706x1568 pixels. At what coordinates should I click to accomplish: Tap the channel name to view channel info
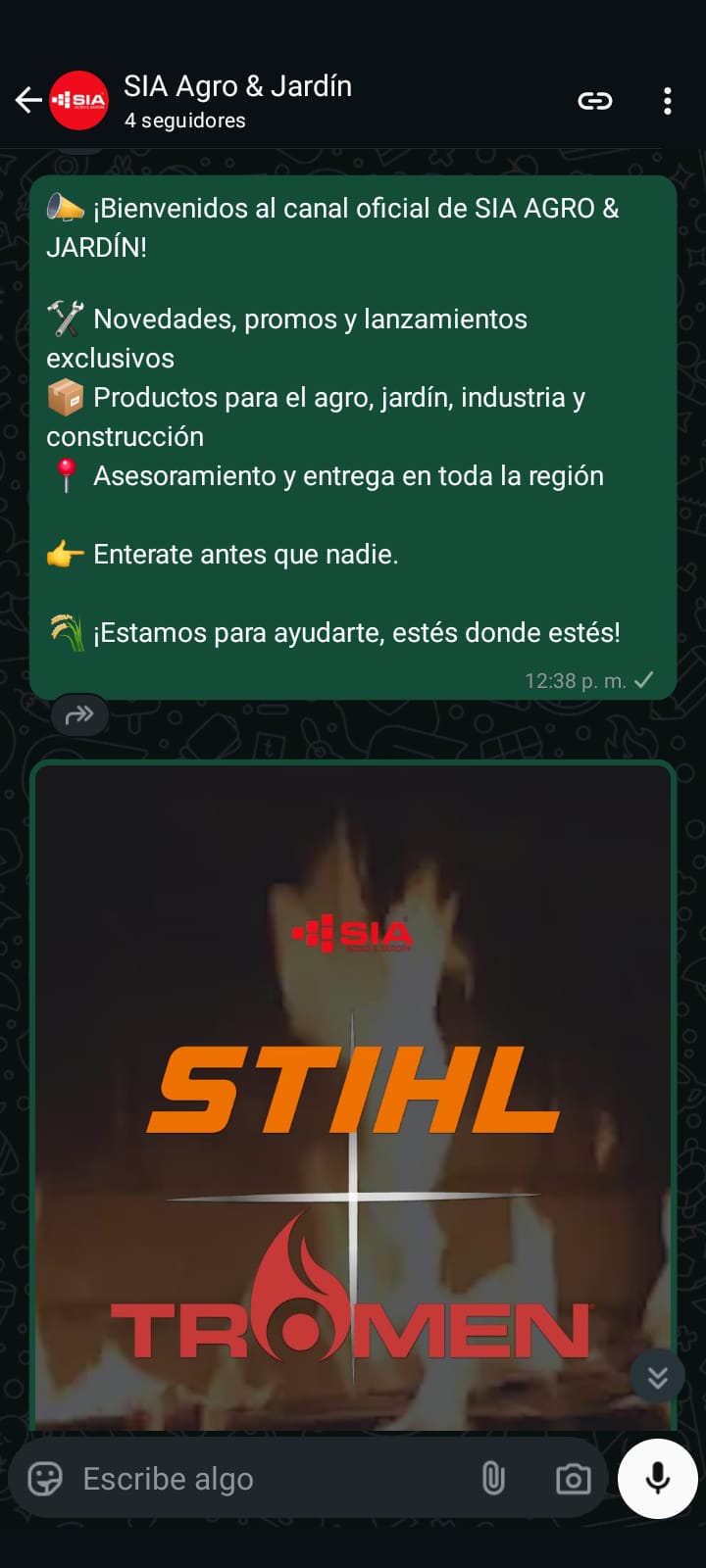pos(238,86)
